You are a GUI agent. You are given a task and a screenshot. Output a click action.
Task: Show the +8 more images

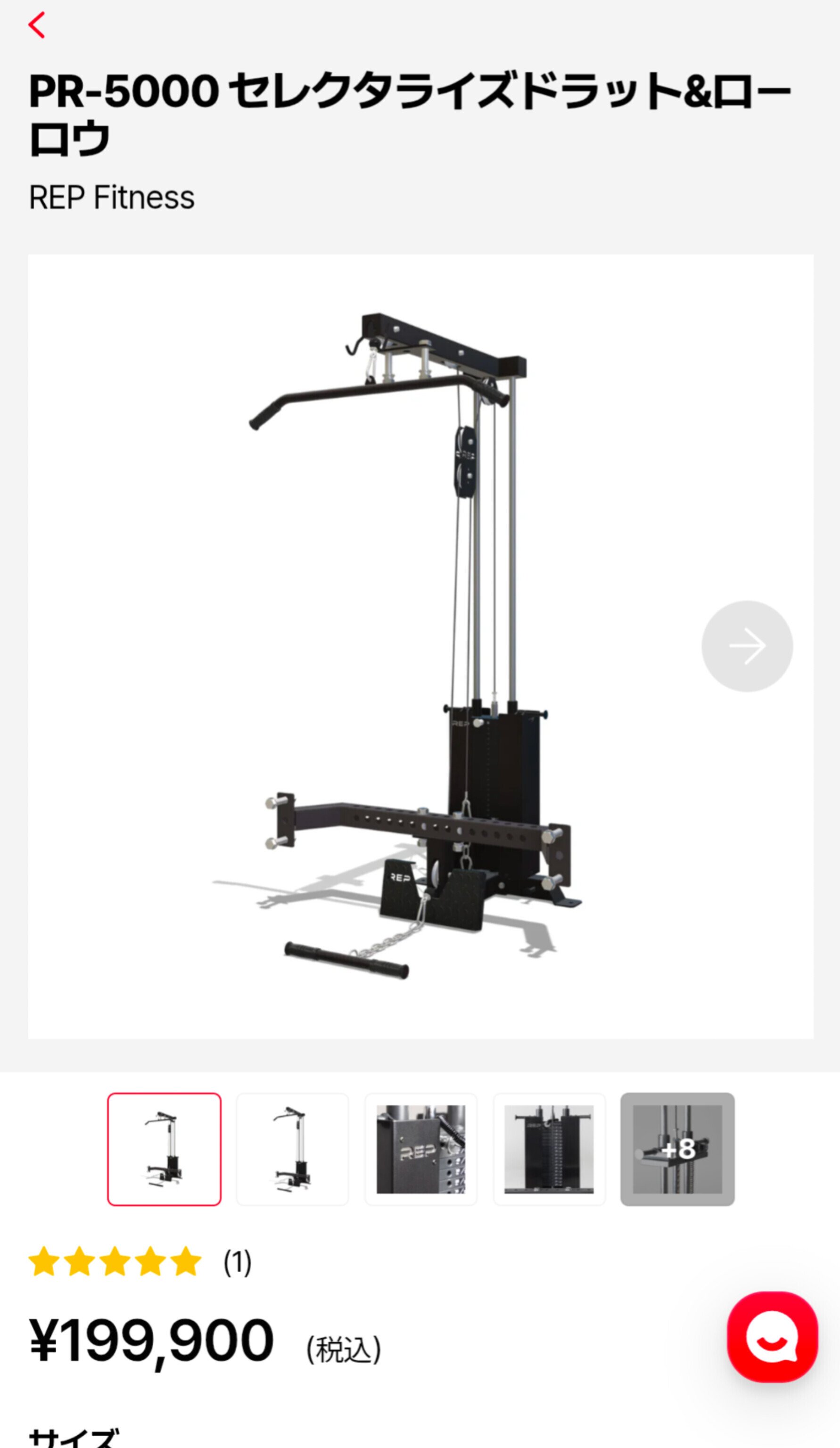(x=677, y=1149)
